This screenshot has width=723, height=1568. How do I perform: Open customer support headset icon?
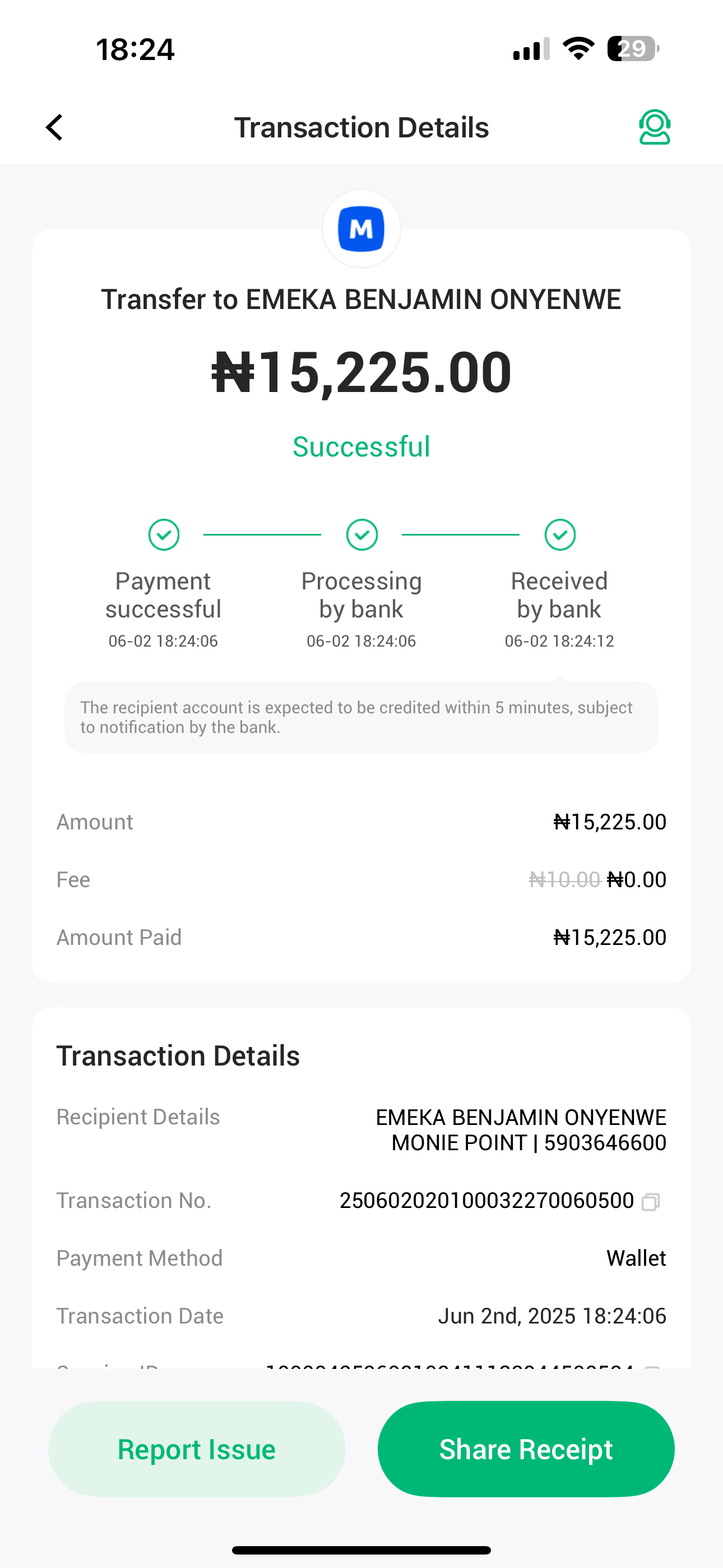click(x=654, y=127)
